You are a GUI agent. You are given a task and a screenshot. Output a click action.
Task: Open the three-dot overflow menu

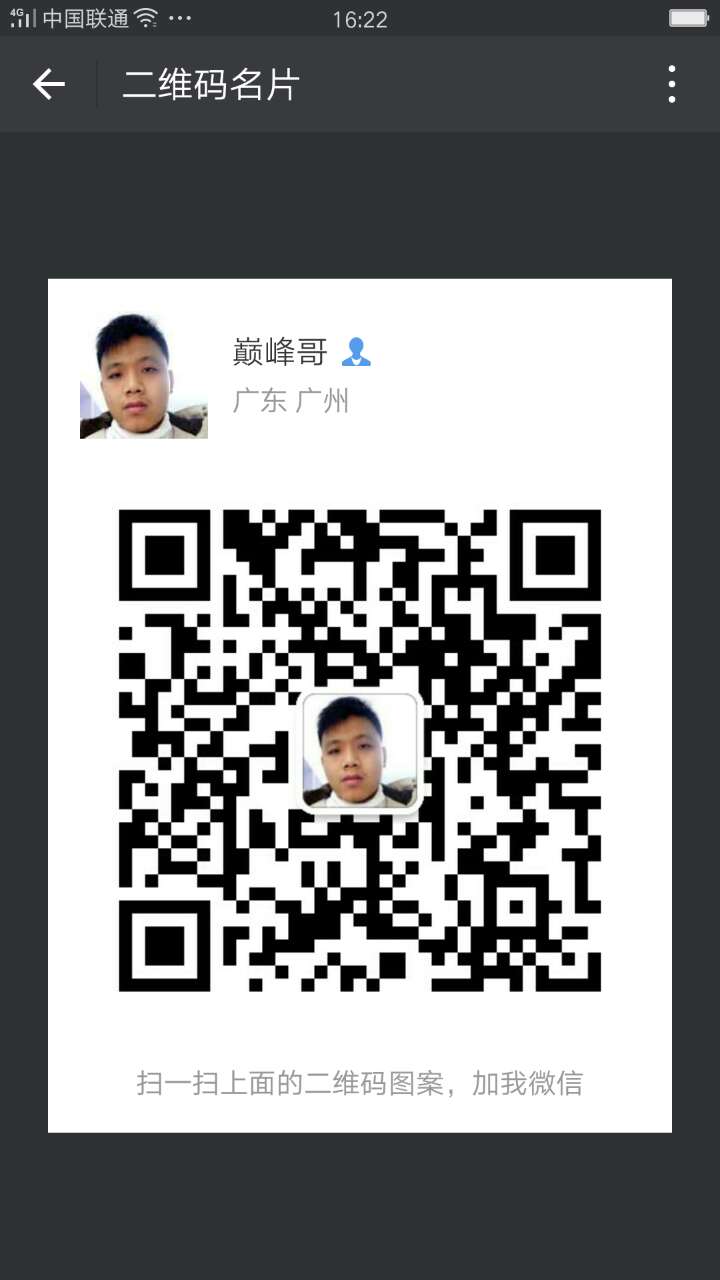(671, 85)
